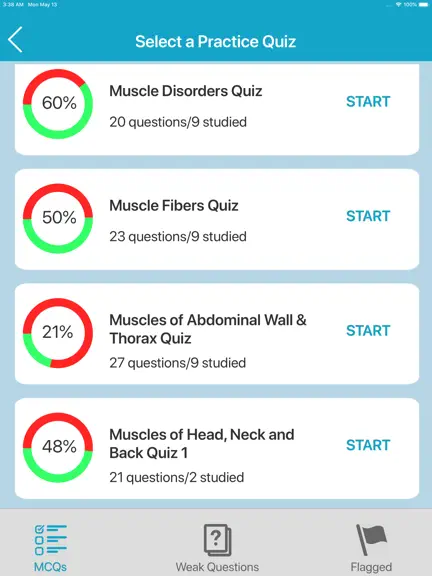
Task: Start Muscles of Head, Neck and Back Quiz 1
Action: click(x=368, y=446)
